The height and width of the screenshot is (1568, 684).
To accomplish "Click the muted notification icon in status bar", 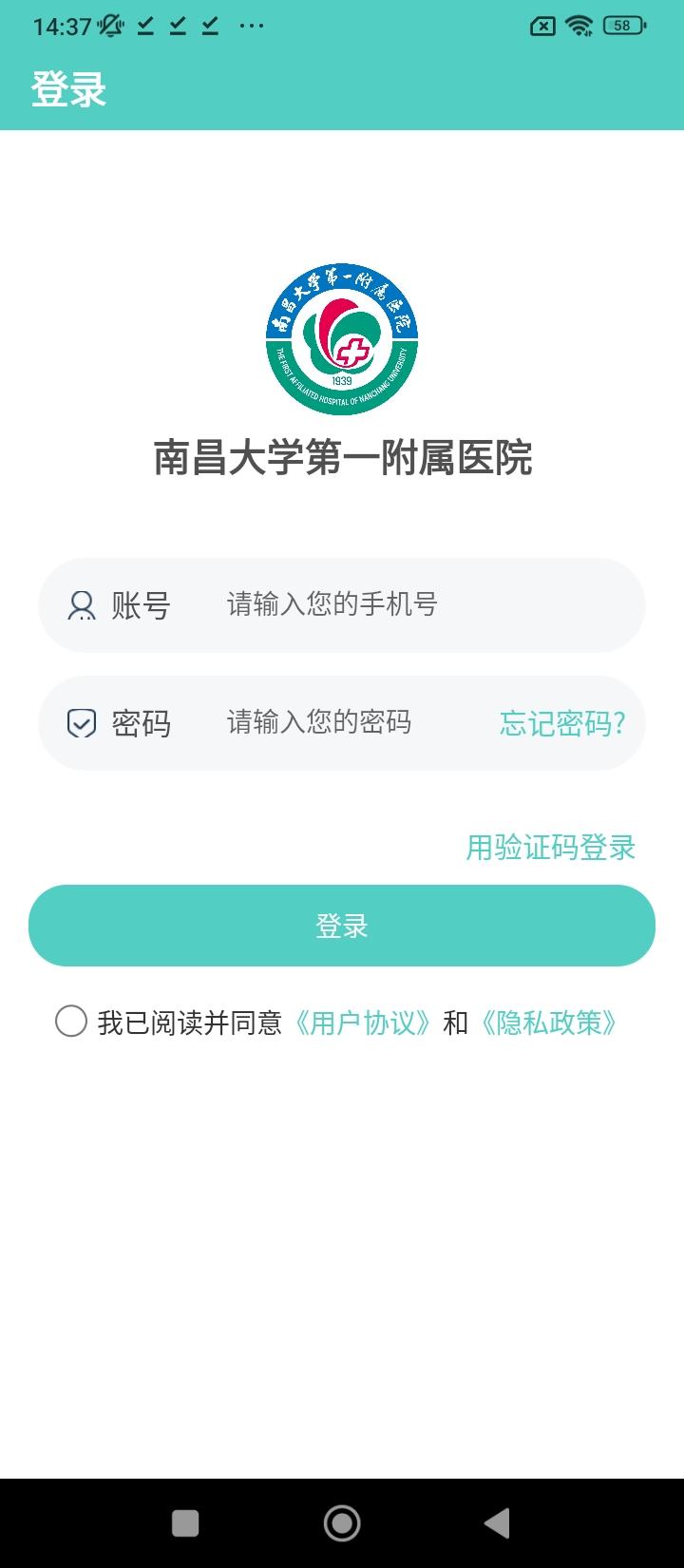I will (x=111, y=25).
